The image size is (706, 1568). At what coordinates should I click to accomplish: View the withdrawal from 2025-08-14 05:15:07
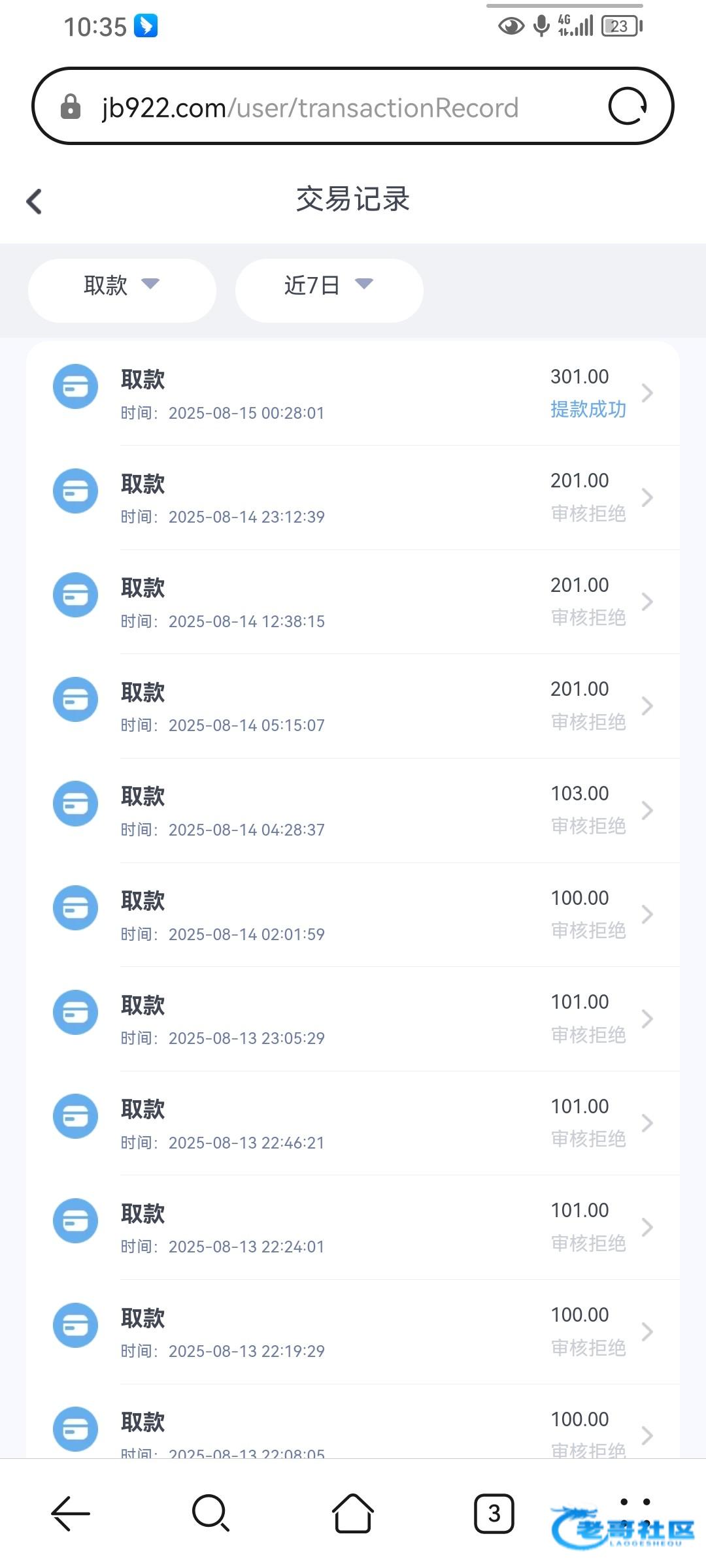[353, 706]
